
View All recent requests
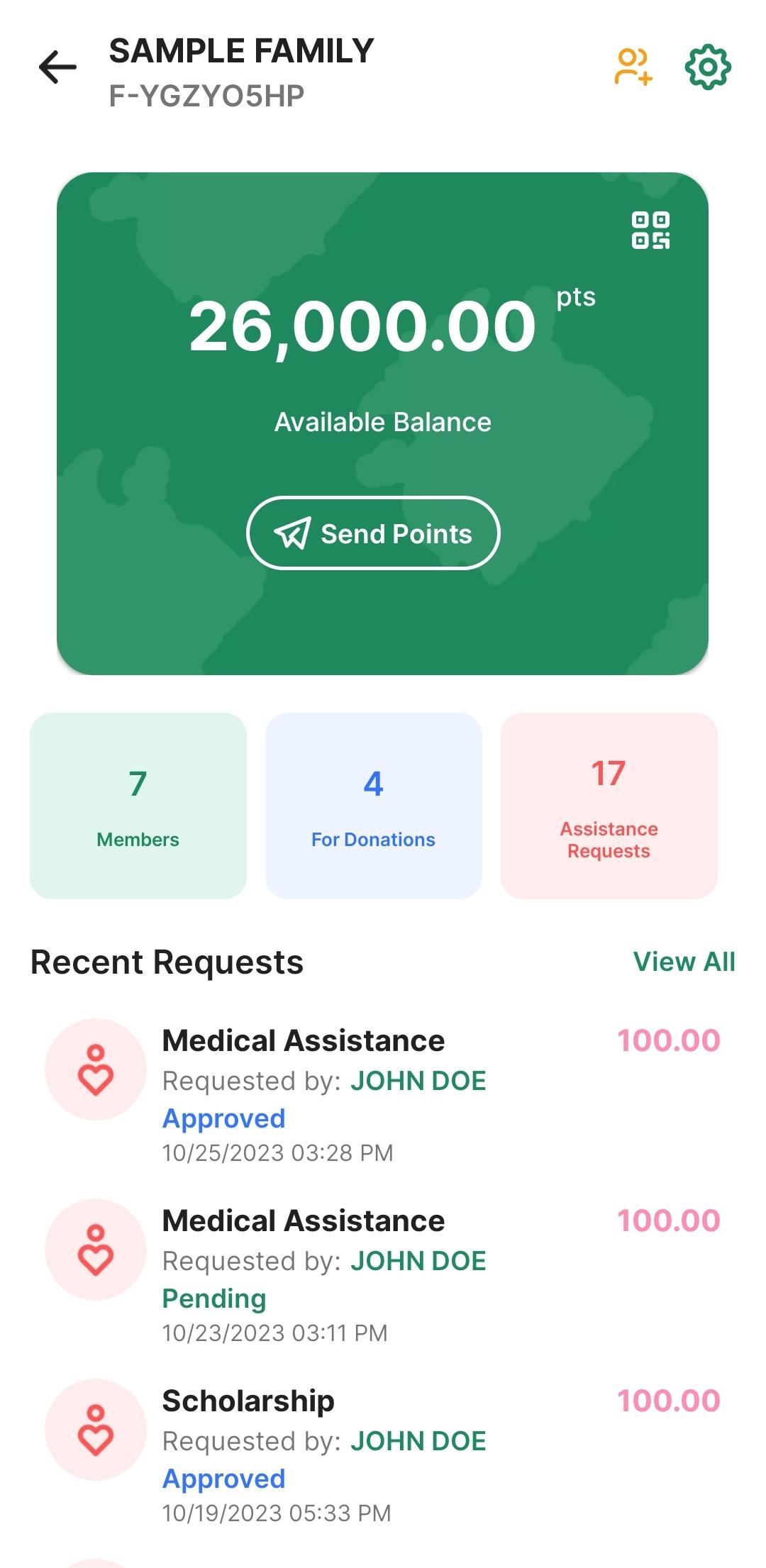684,962
